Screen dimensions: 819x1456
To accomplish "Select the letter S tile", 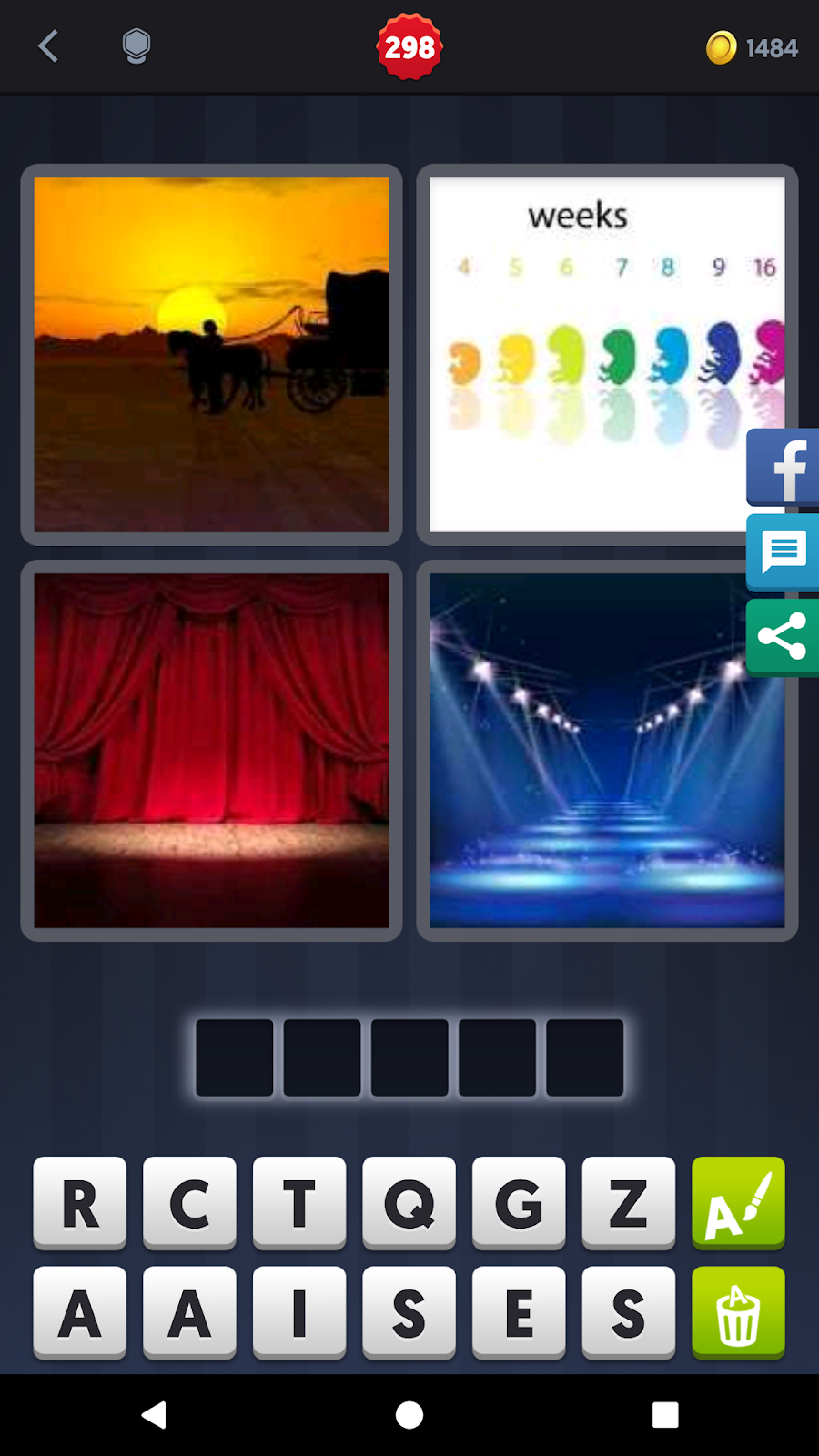I will [x=409, y=1313].
